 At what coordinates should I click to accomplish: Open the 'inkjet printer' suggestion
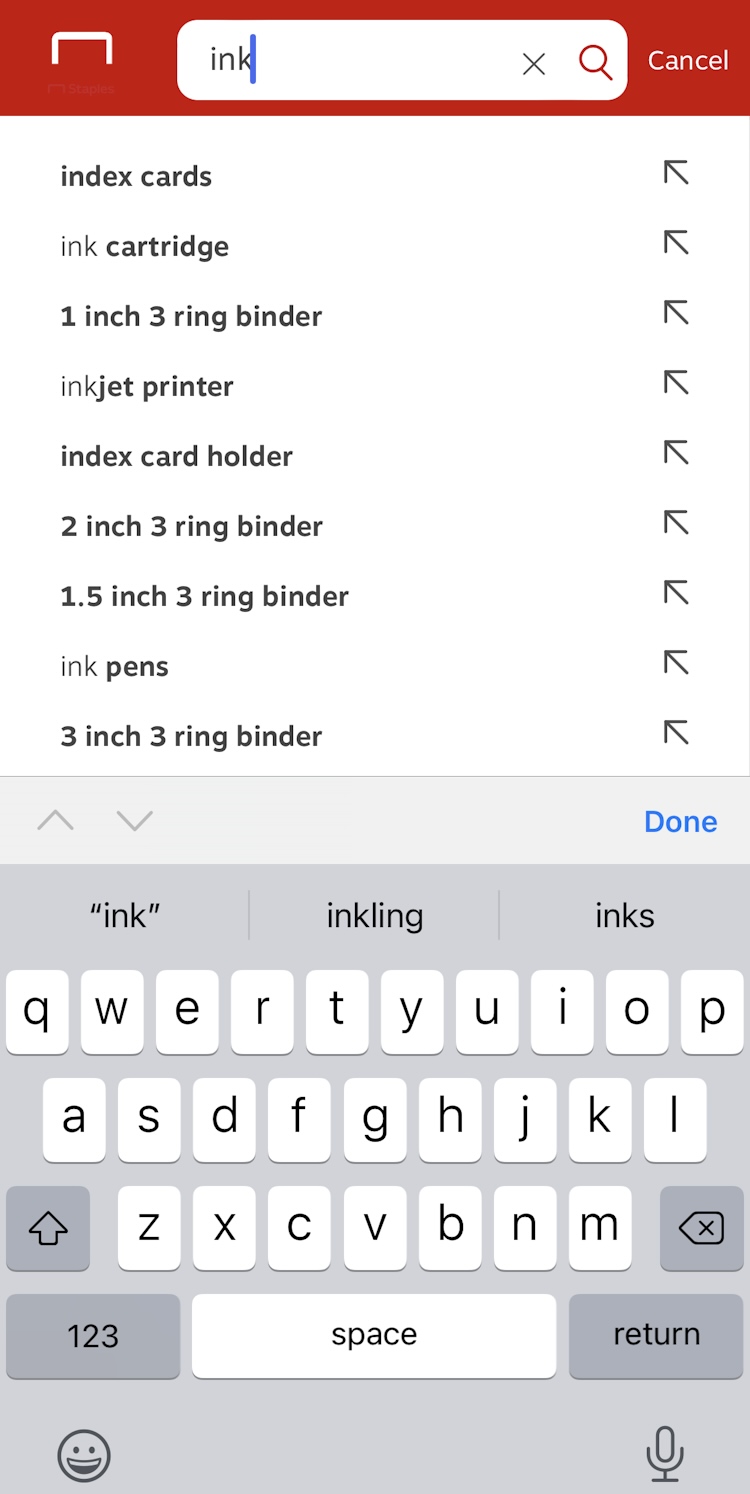[147, 386]
